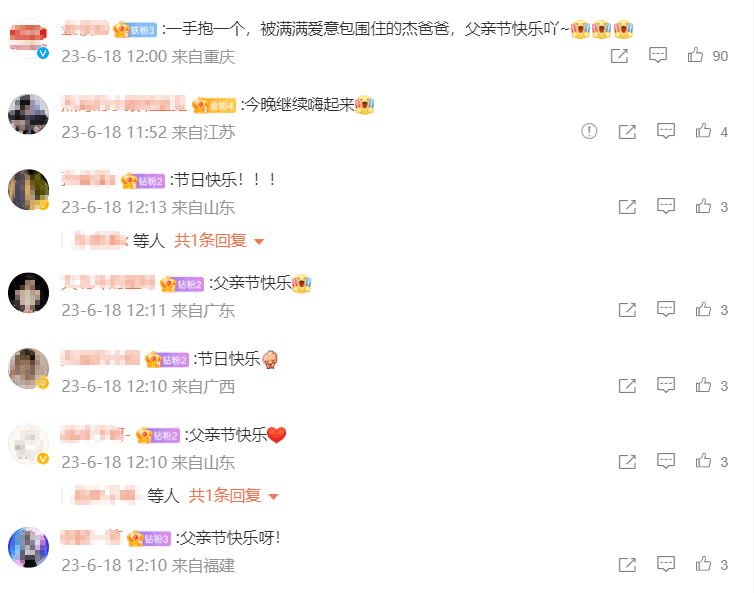The height and width of the screenshot is (593, 754).
Task: Like the 父亲节快乐呀! comment from 福建
Action: [x=704, y=565]
